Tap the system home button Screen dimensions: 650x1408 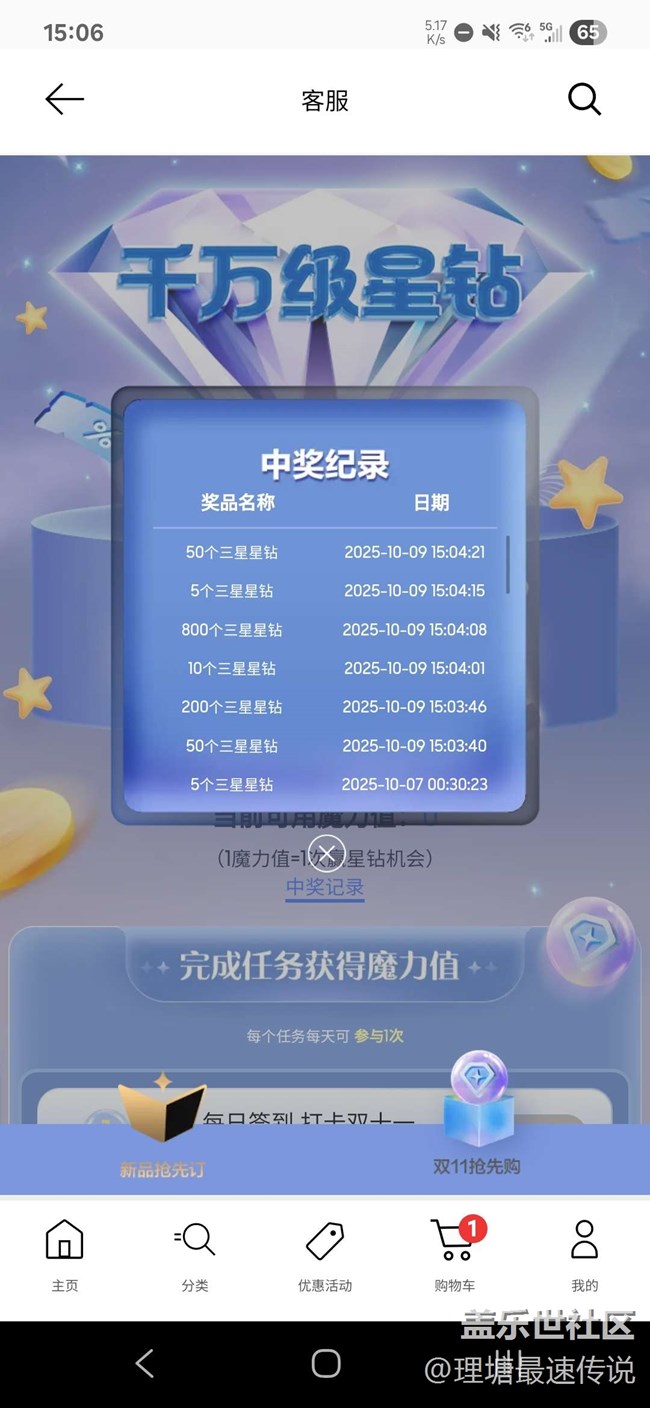tap(326, 1363)
